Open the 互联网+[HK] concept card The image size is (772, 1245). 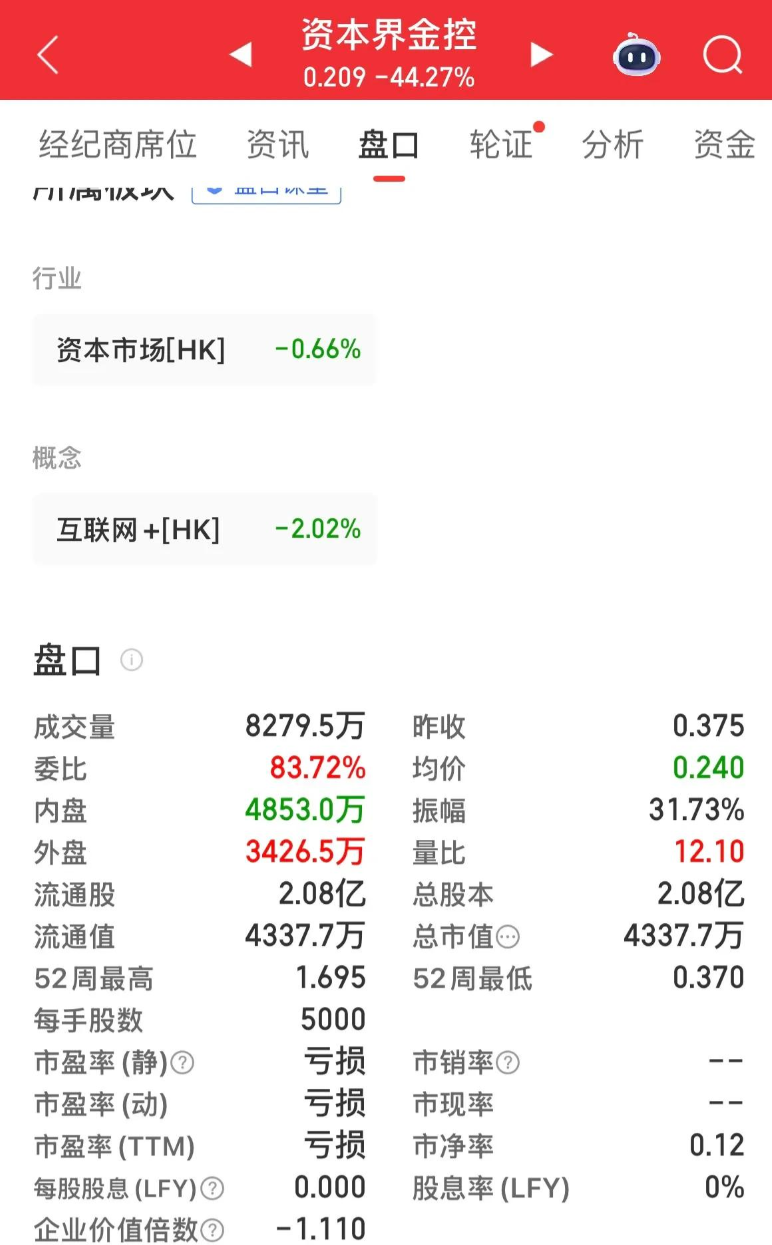click(x=205, y=529)
